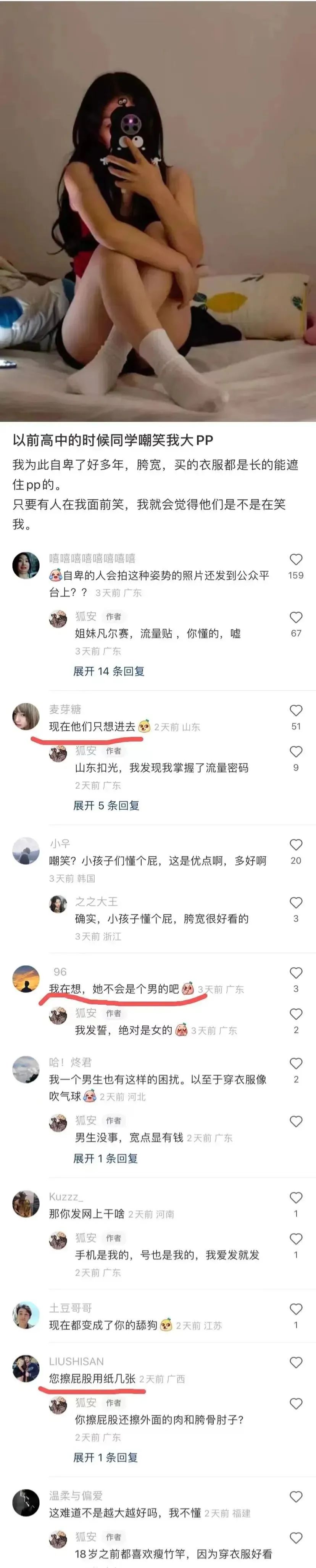Like 嘻嘻嘻嘻嘻嘻嘻嘻's comment with 159 likes

[x=296, y=560]
